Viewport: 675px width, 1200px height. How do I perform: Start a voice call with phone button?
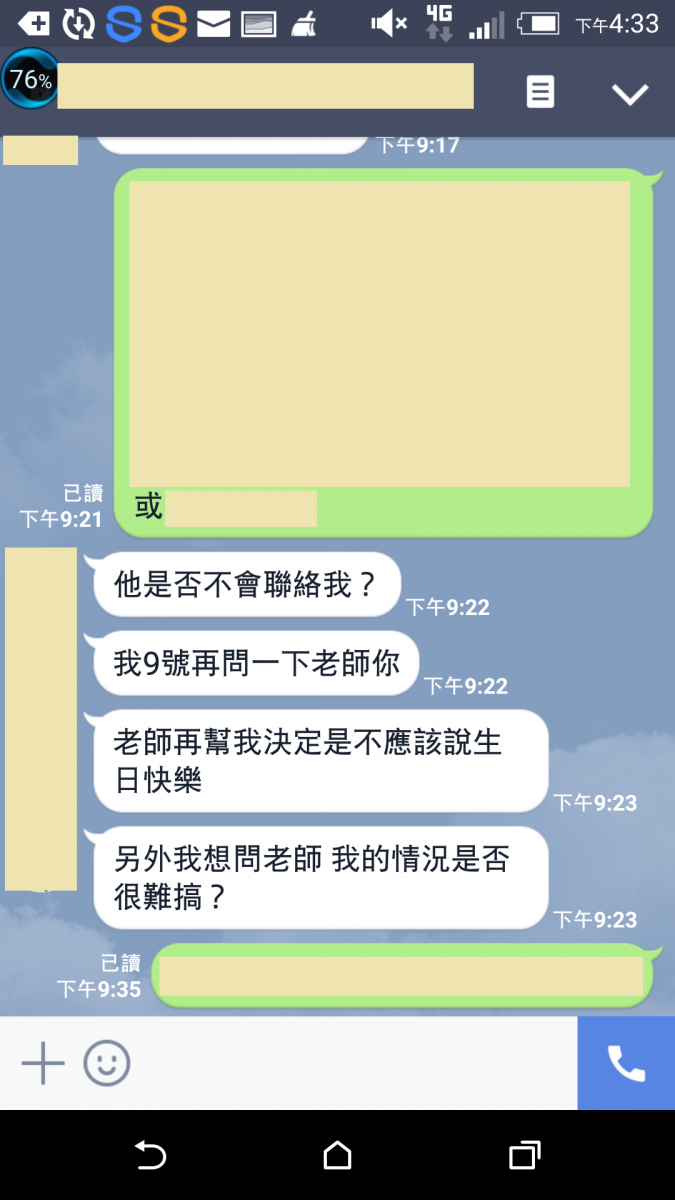pos(626,1063)
